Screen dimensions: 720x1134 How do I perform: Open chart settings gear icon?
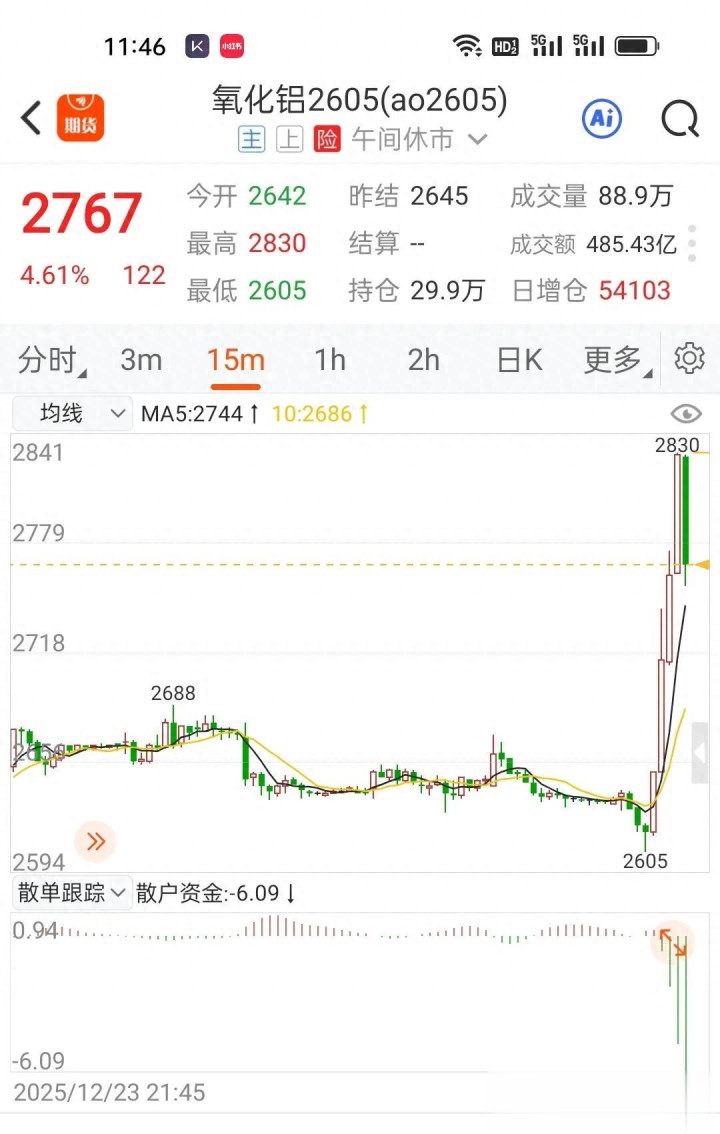pos(690,359)
